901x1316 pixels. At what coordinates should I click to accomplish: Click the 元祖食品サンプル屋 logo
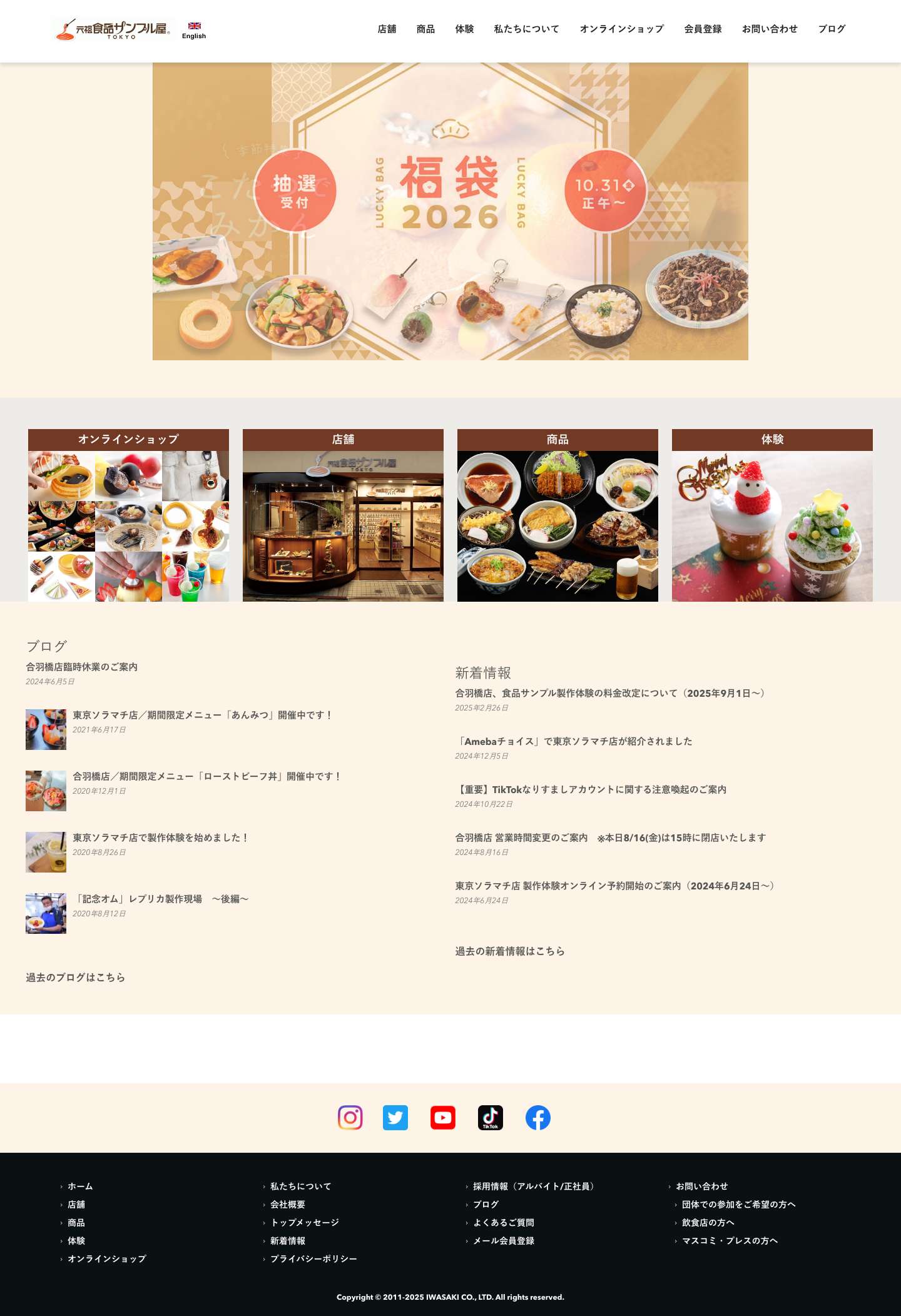(x=111, y=28)
